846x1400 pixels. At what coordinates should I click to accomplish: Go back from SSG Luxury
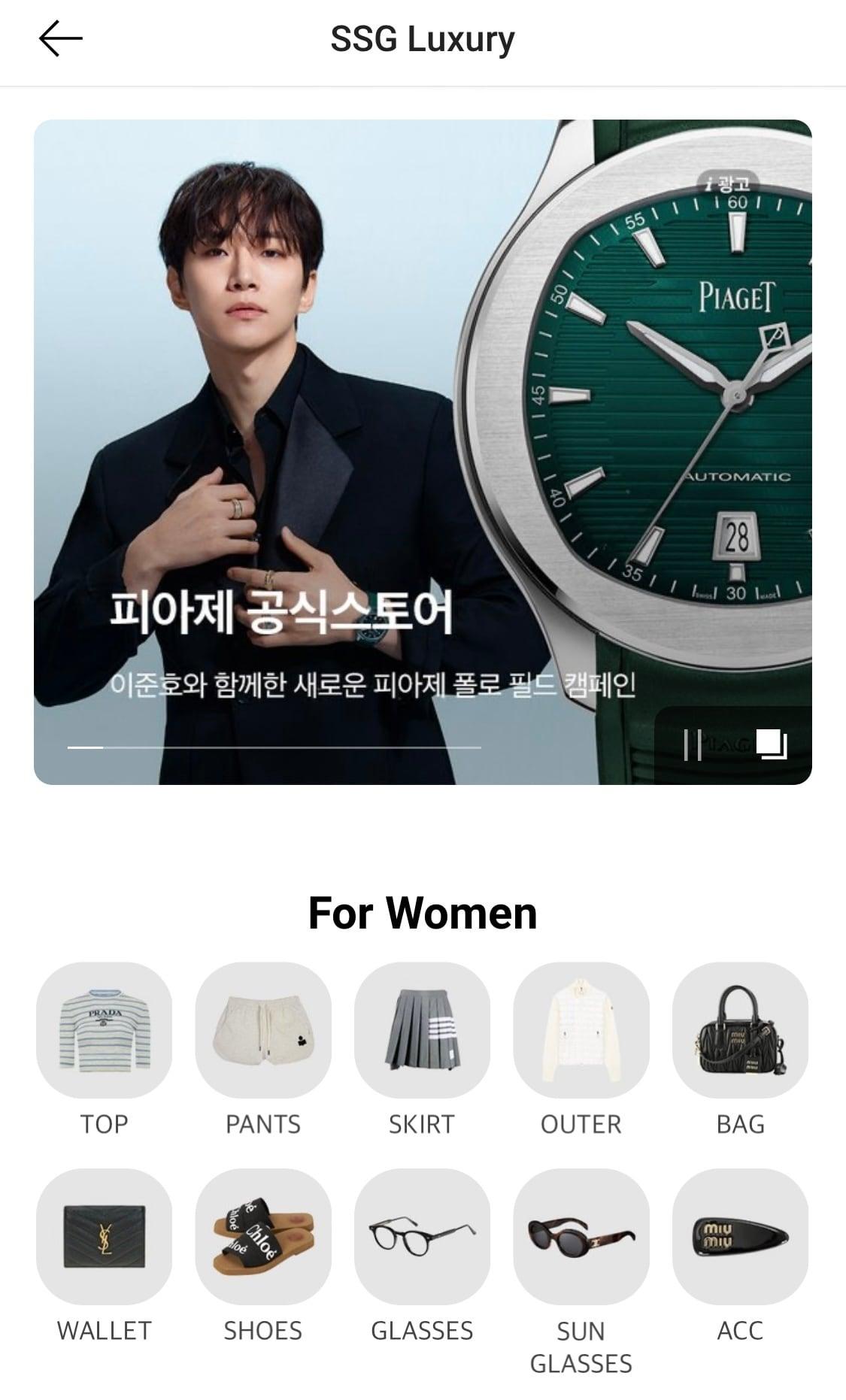(x=60, y=39)
